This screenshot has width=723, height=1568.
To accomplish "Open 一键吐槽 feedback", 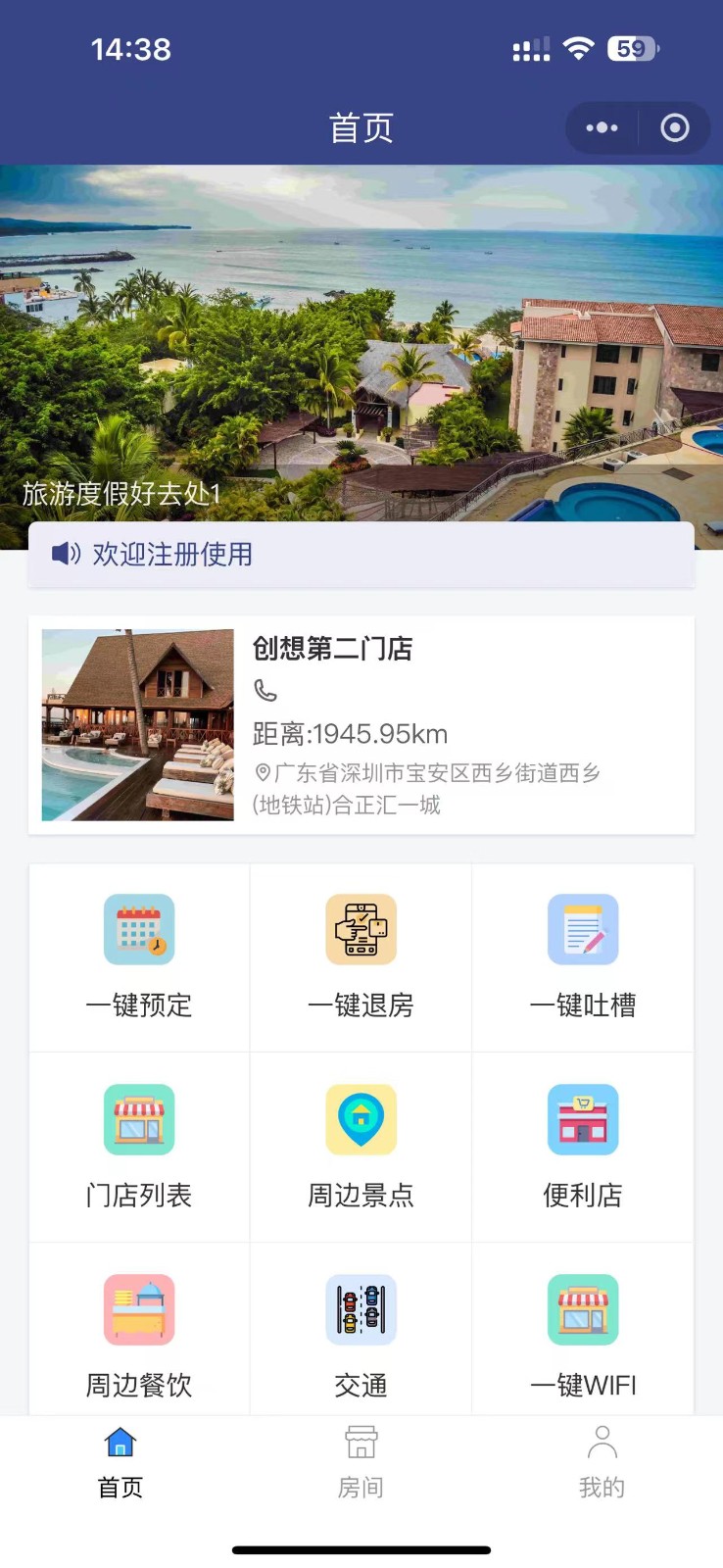I will [x=583, y=957].
